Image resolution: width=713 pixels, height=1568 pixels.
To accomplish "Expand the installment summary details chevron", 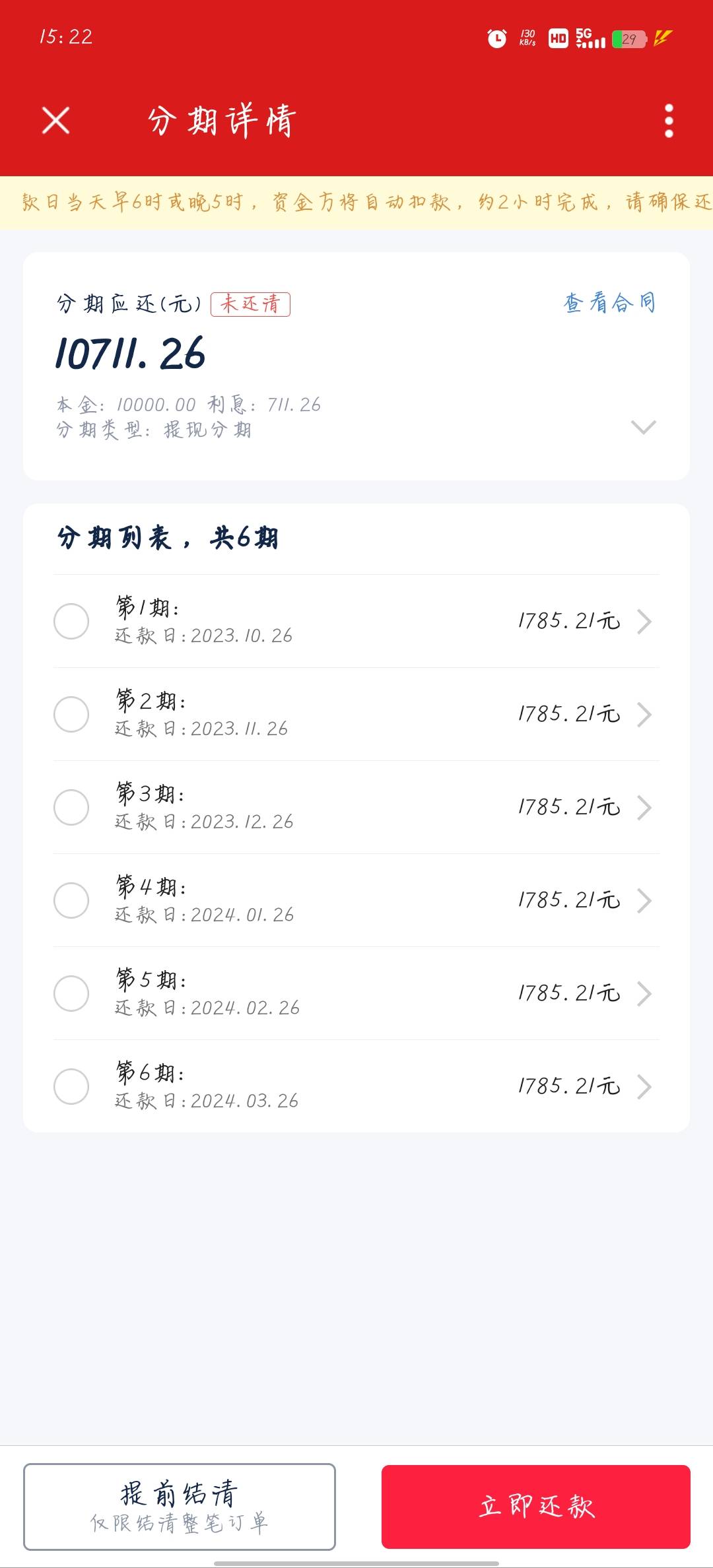I will click(643, 427).
